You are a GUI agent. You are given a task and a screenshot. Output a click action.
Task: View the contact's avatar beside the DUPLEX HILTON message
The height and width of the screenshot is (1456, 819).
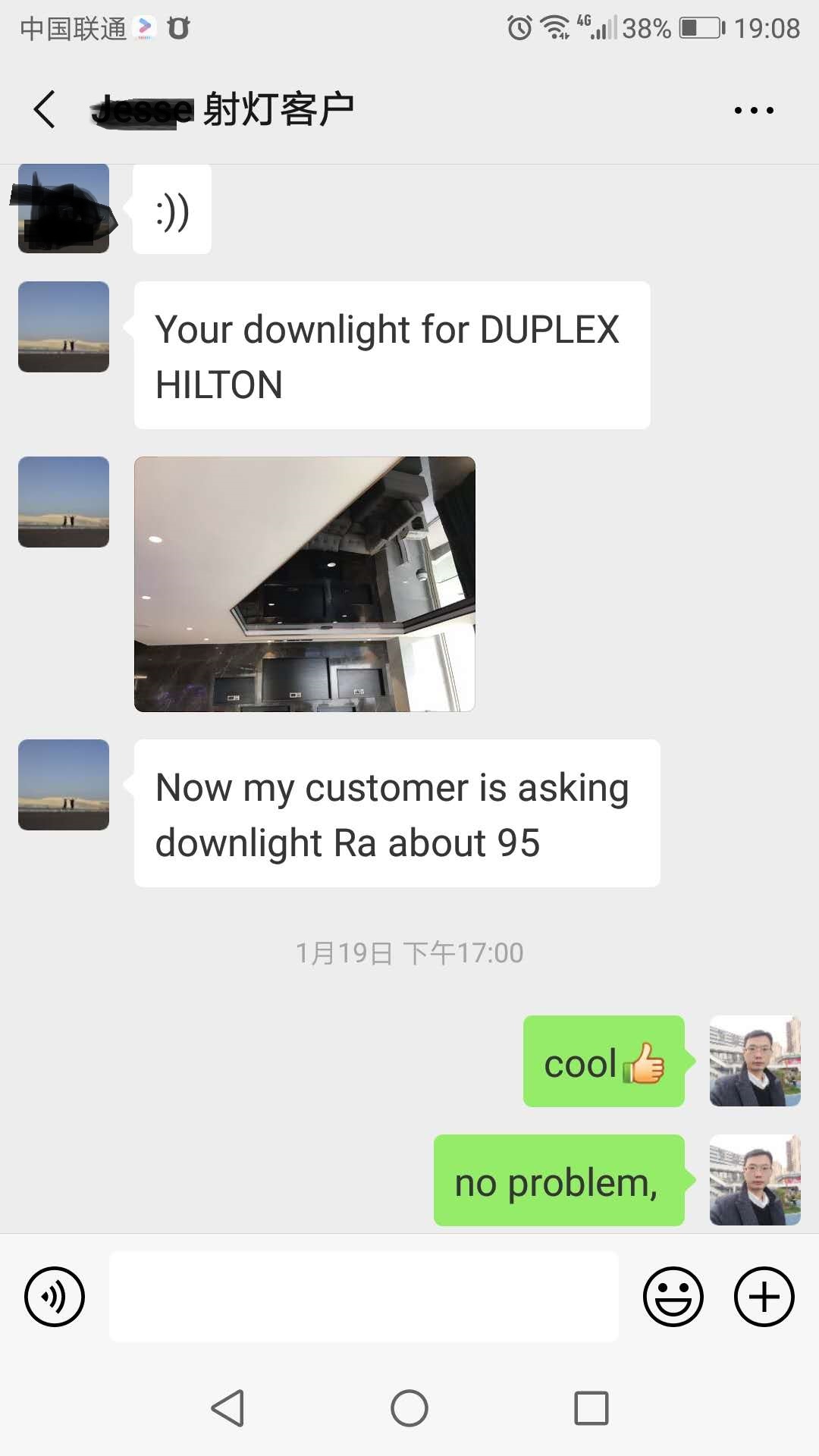[64, 327]
